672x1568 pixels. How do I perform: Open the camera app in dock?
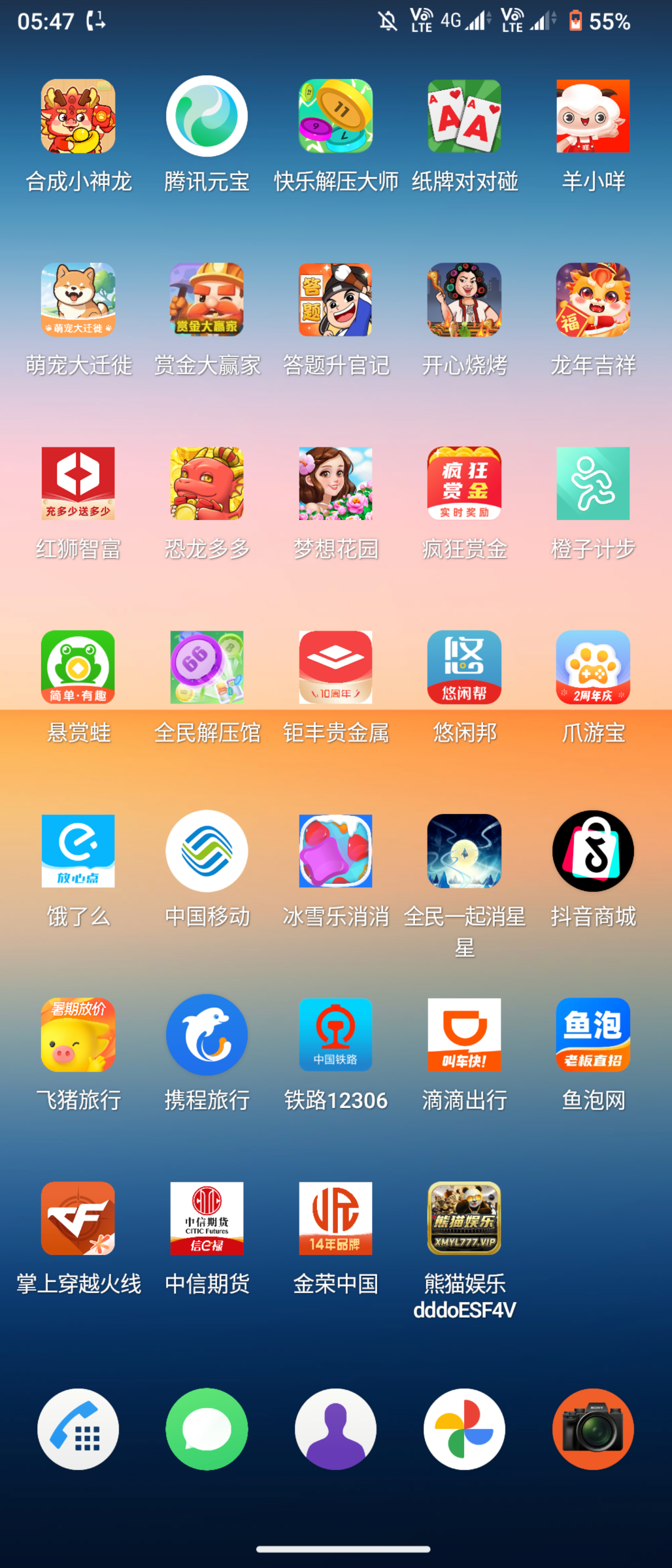(x=593, y=1429)
